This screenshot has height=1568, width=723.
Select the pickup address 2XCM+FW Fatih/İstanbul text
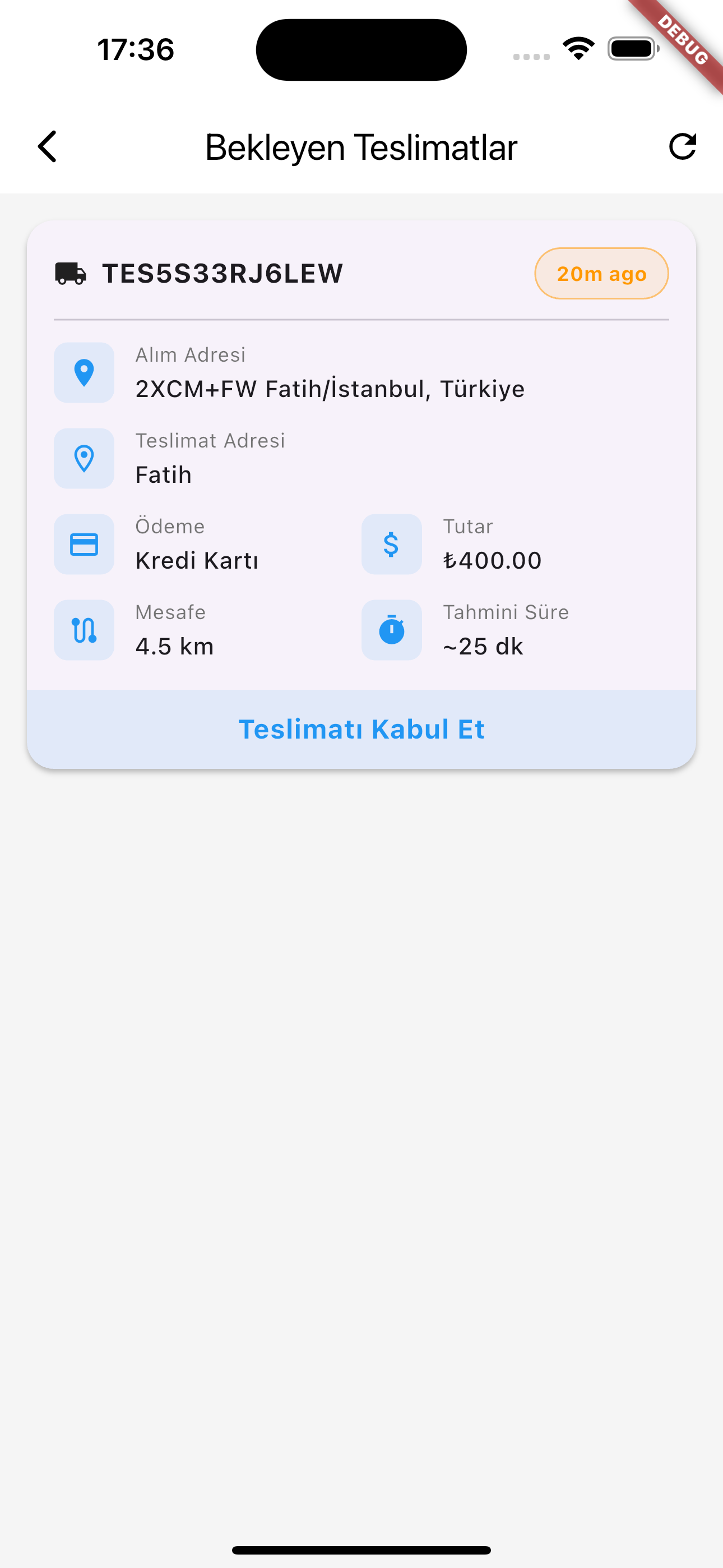[x=329, y=388]
